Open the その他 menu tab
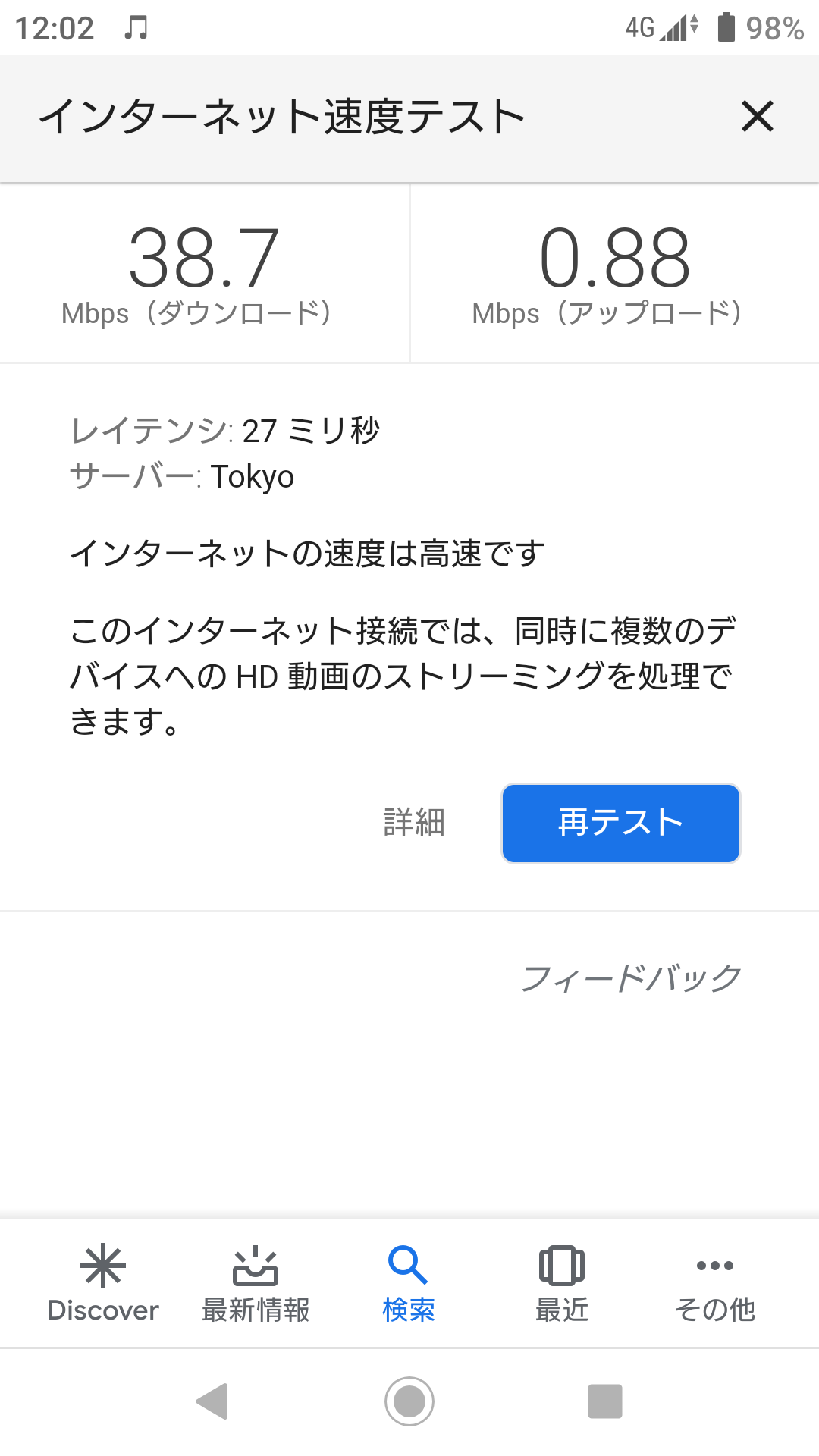The width and height of the screenshot is (819, 1456). (x=715, y=1284)
